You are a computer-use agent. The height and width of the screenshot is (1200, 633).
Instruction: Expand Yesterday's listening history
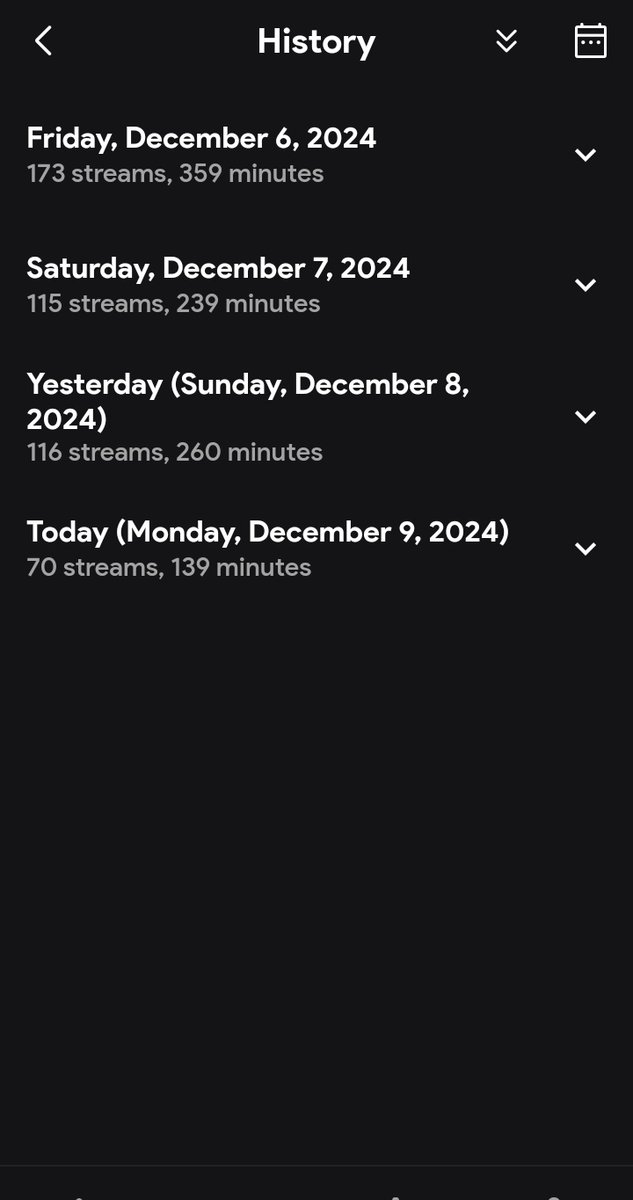585,417
